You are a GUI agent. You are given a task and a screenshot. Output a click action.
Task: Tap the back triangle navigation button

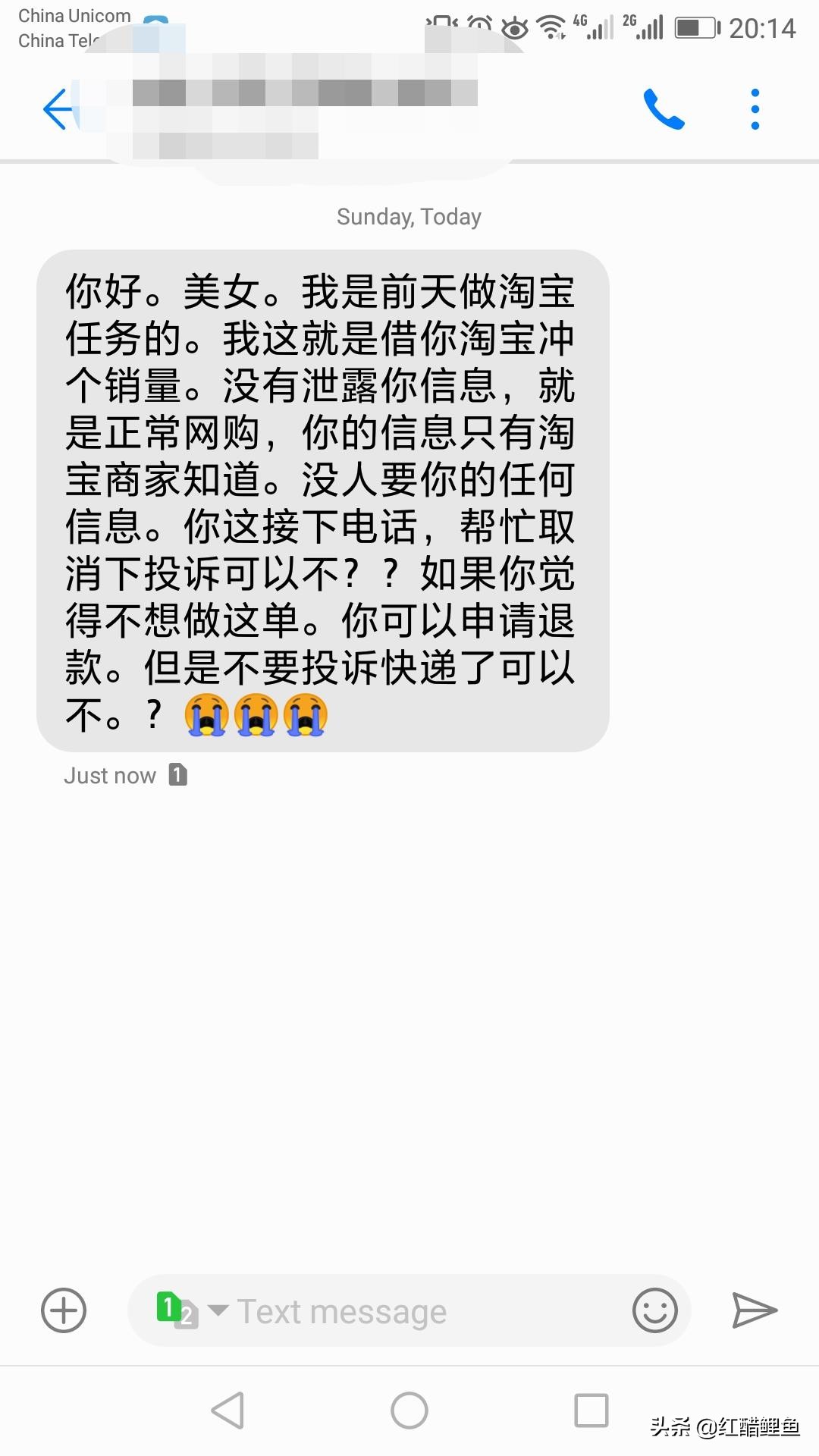tap(224, 1410)
